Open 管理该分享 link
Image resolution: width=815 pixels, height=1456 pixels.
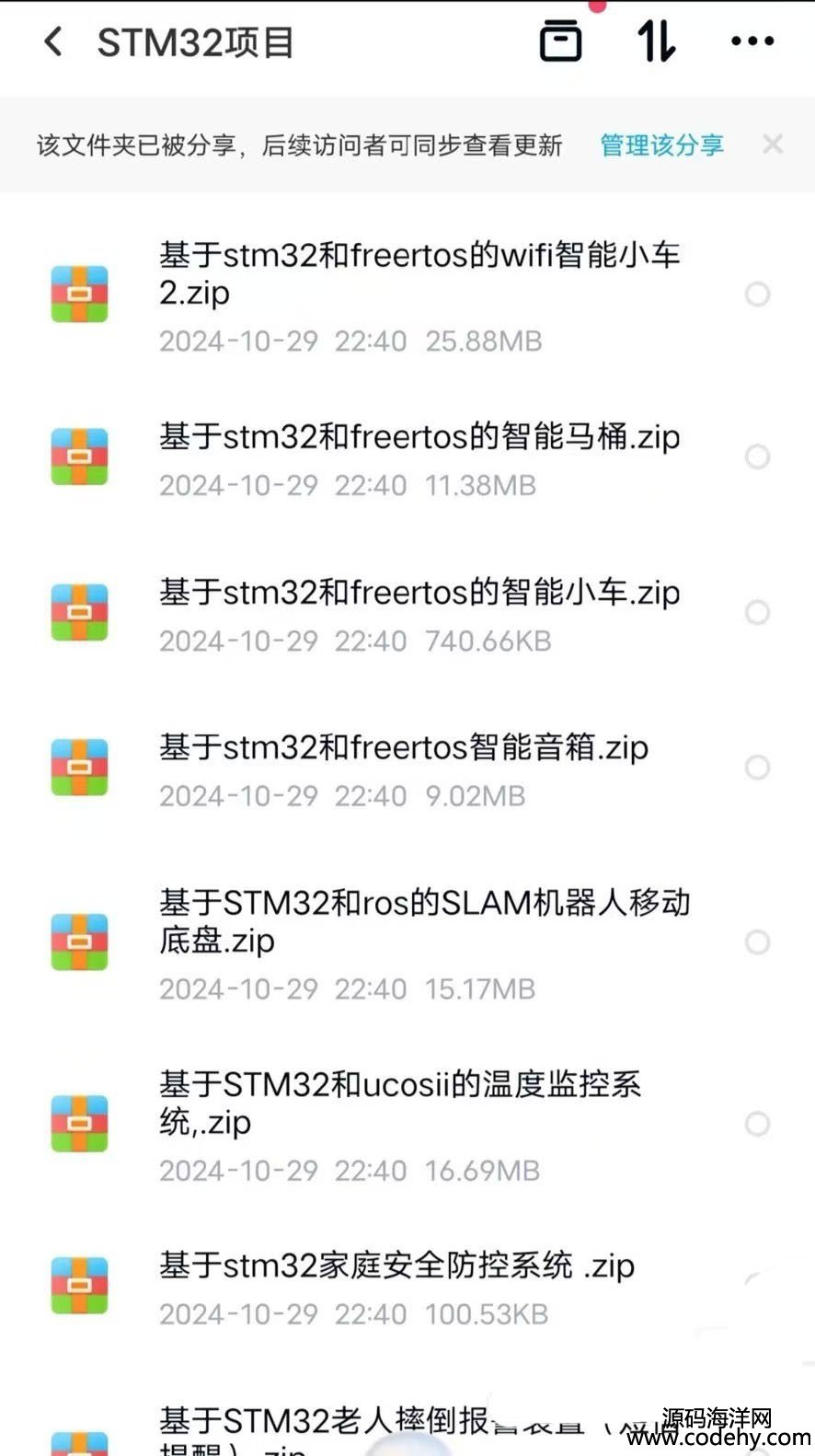(661, 145)
